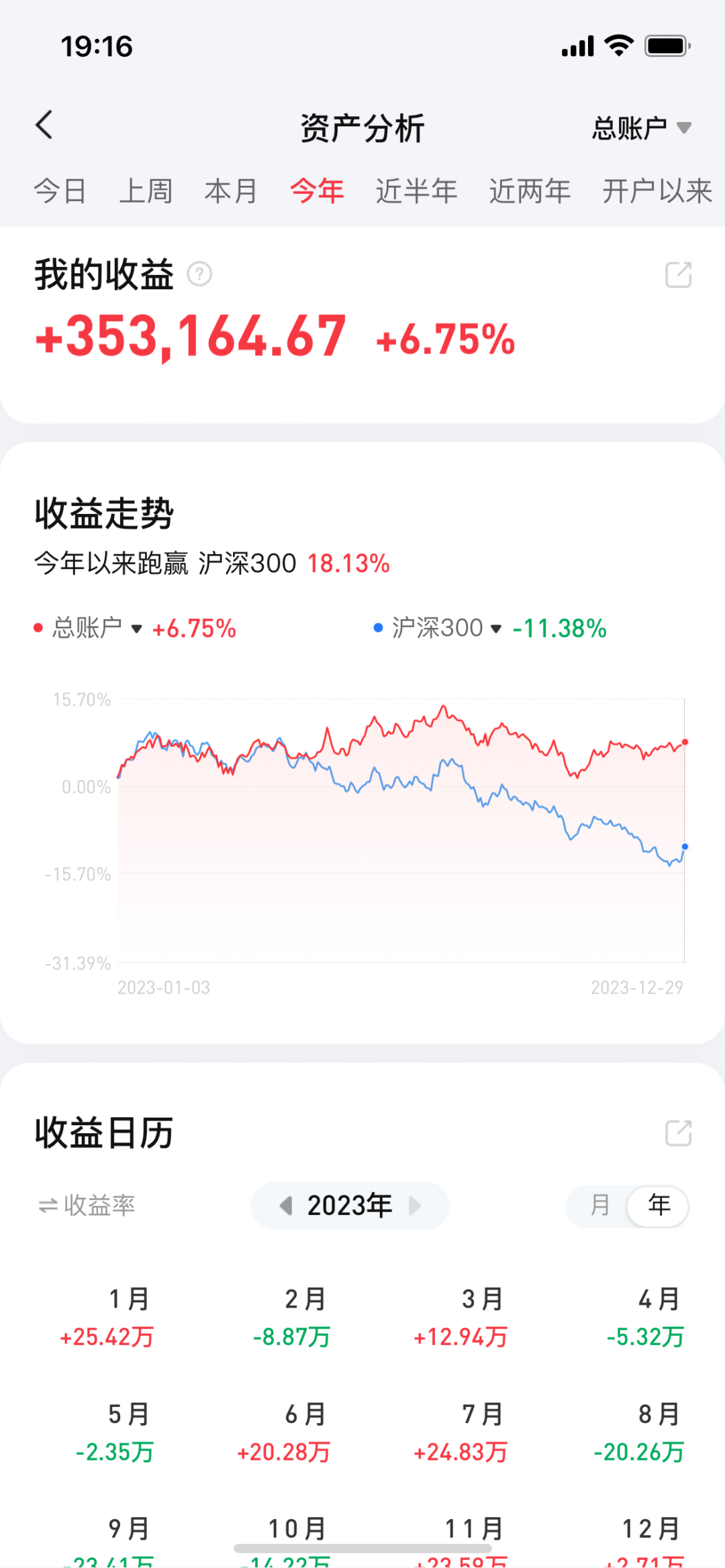Open help icon beside 我的收益

tap(199, 274)
